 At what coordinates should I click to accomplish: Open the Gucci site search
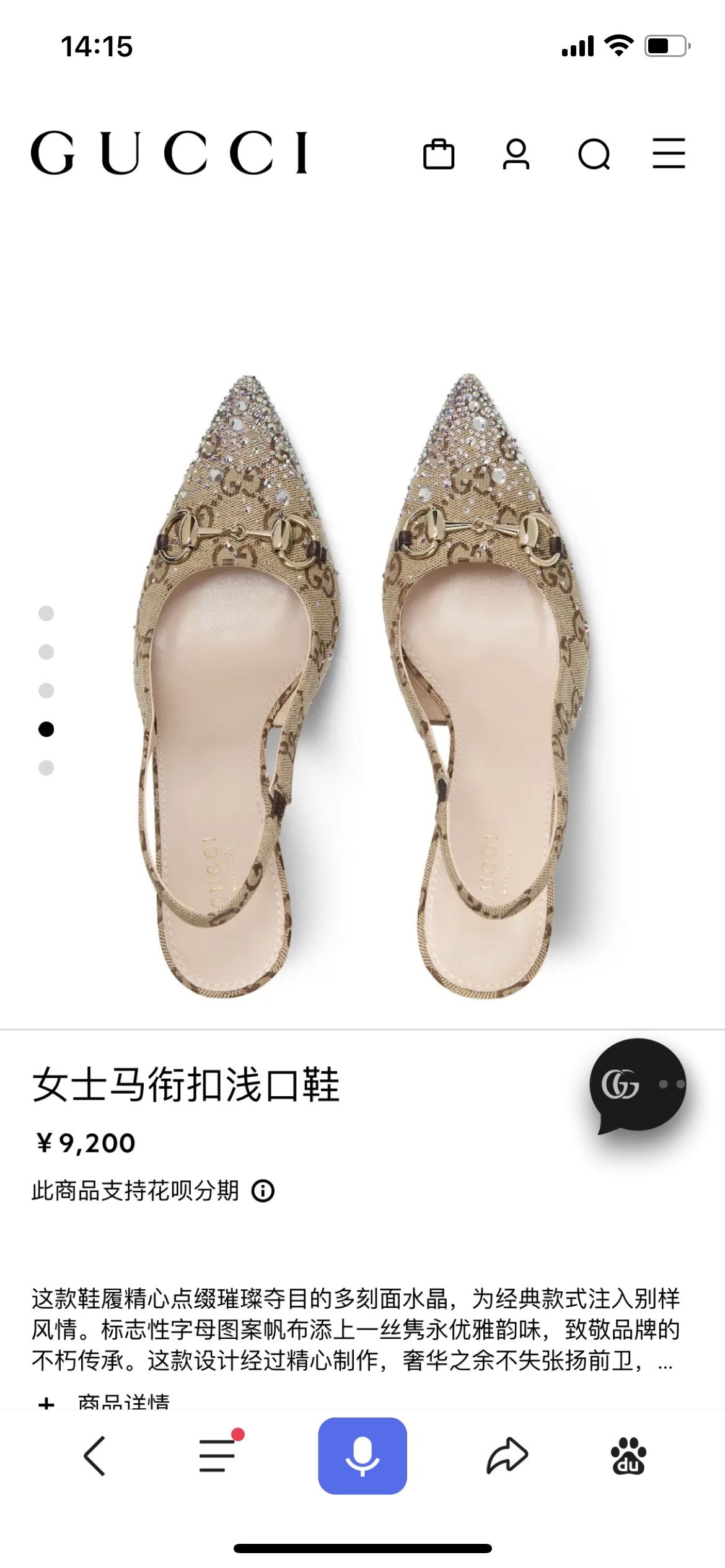coord(594,154)
